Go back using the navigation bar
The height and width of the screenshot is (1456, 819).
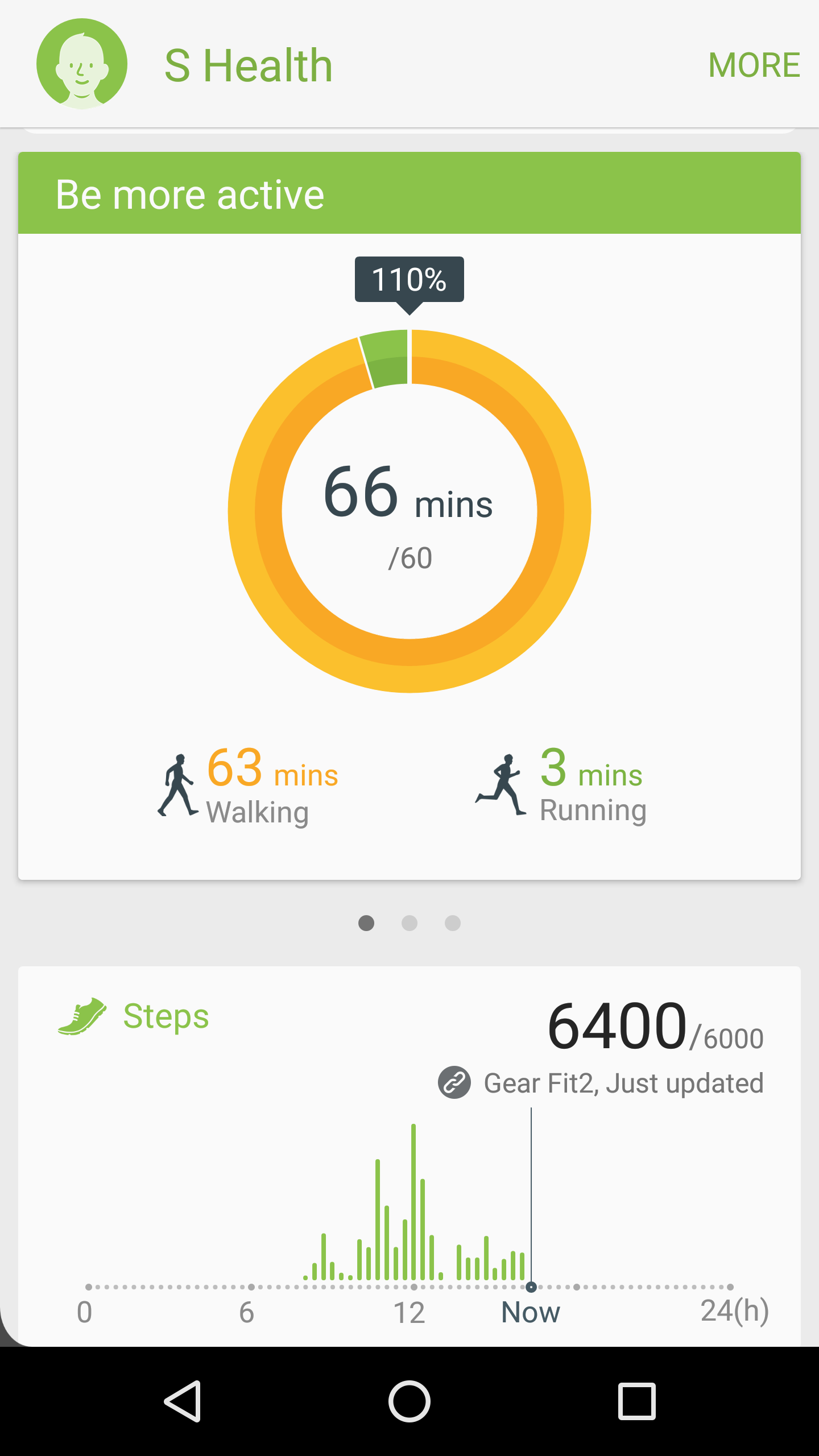183,1401
